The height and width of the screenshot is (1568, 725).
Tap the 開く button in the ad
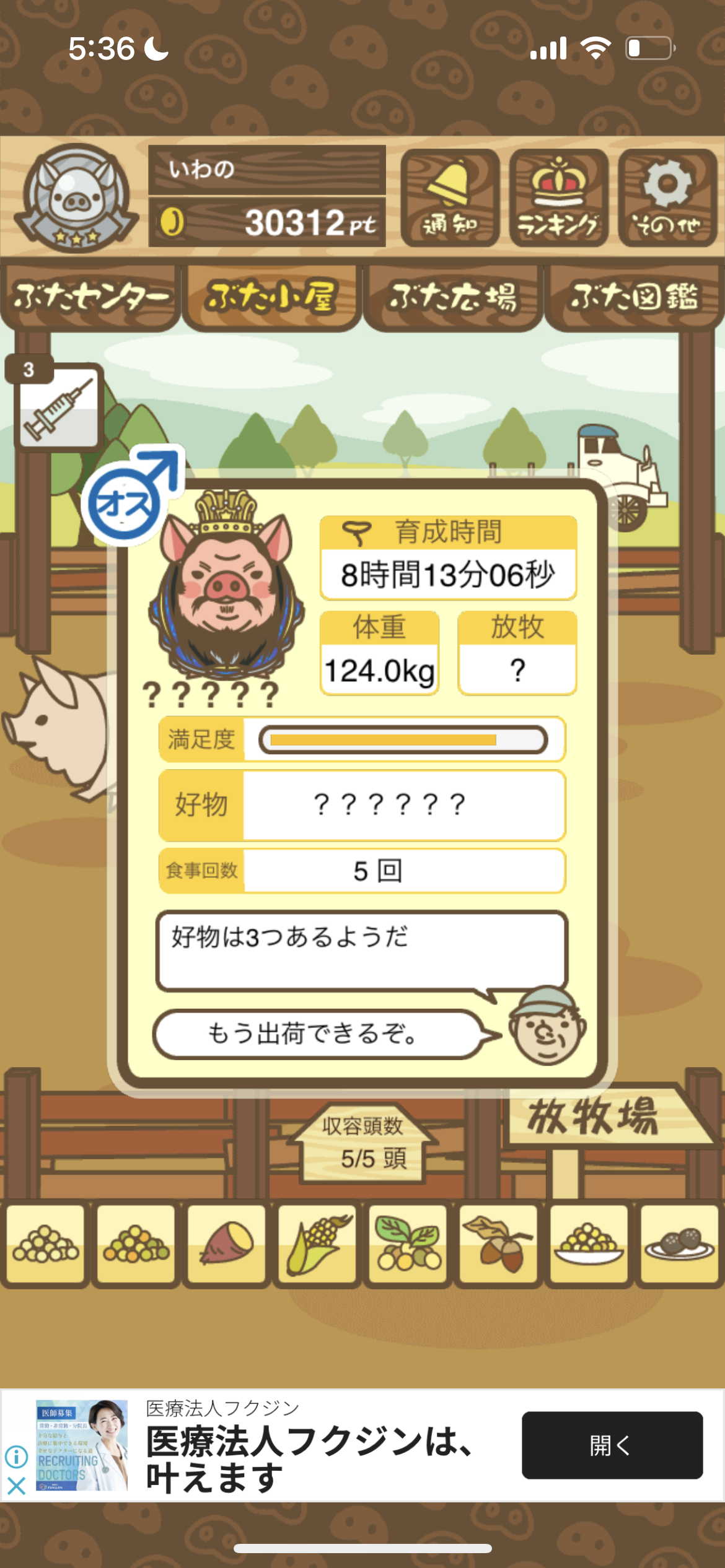coord(612,1445)
